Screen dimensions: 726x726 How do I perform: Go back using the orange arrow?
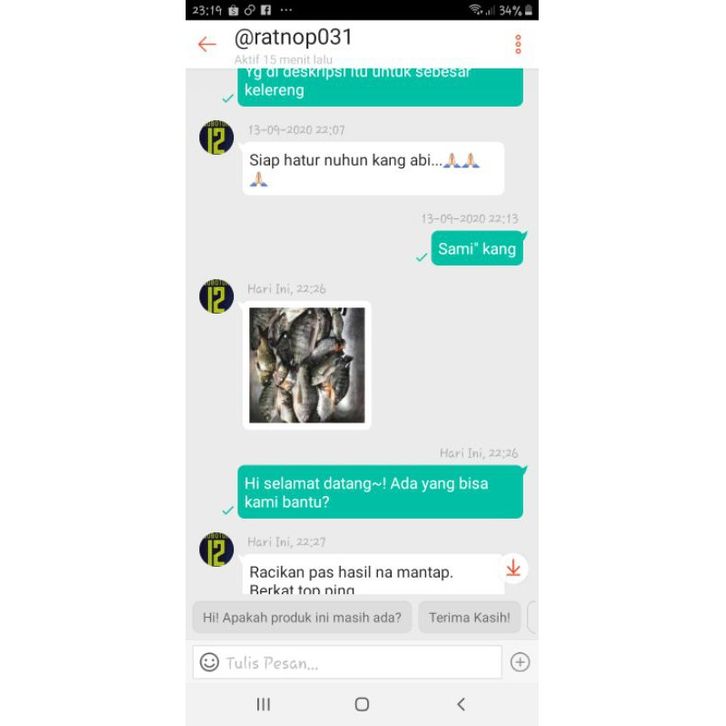pos(207,44)
